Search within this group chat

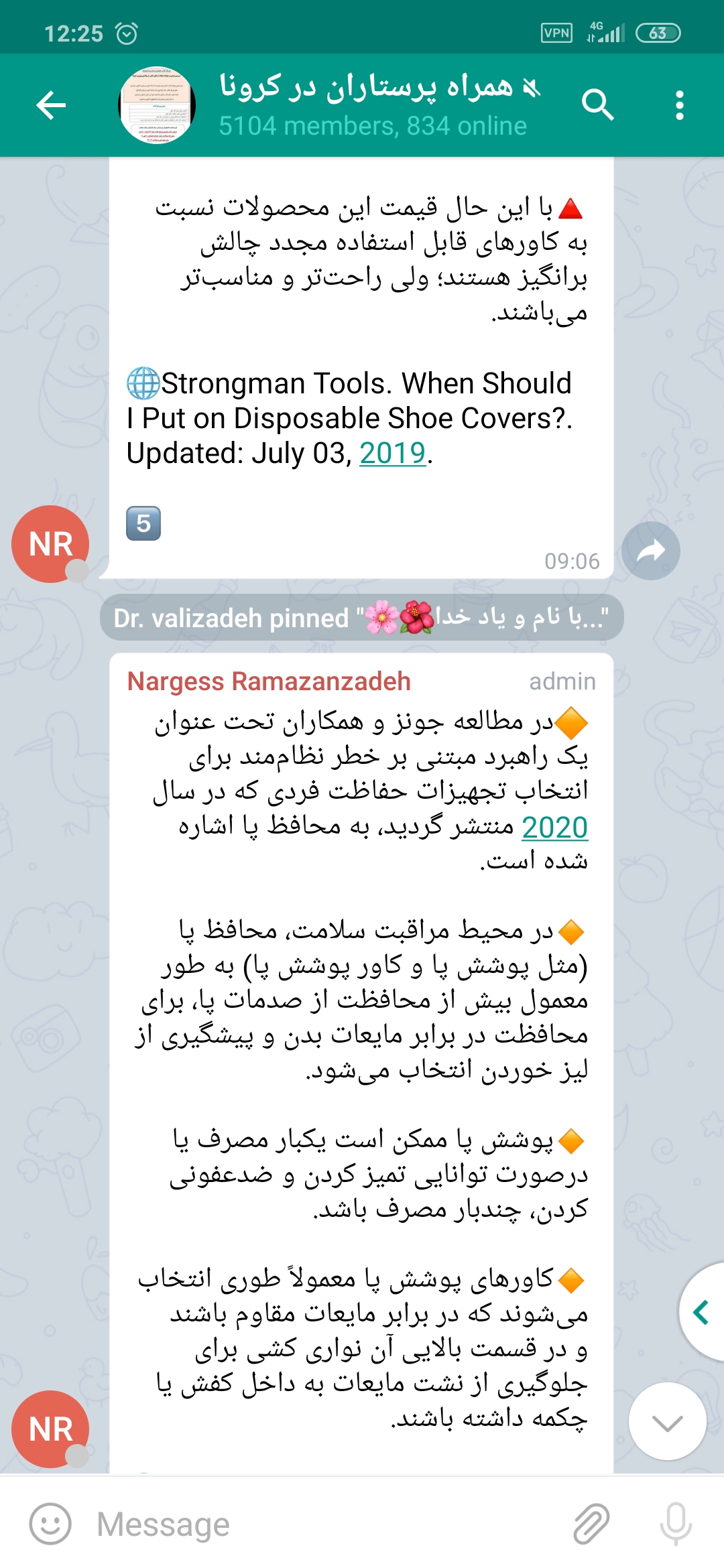point(597,105)
